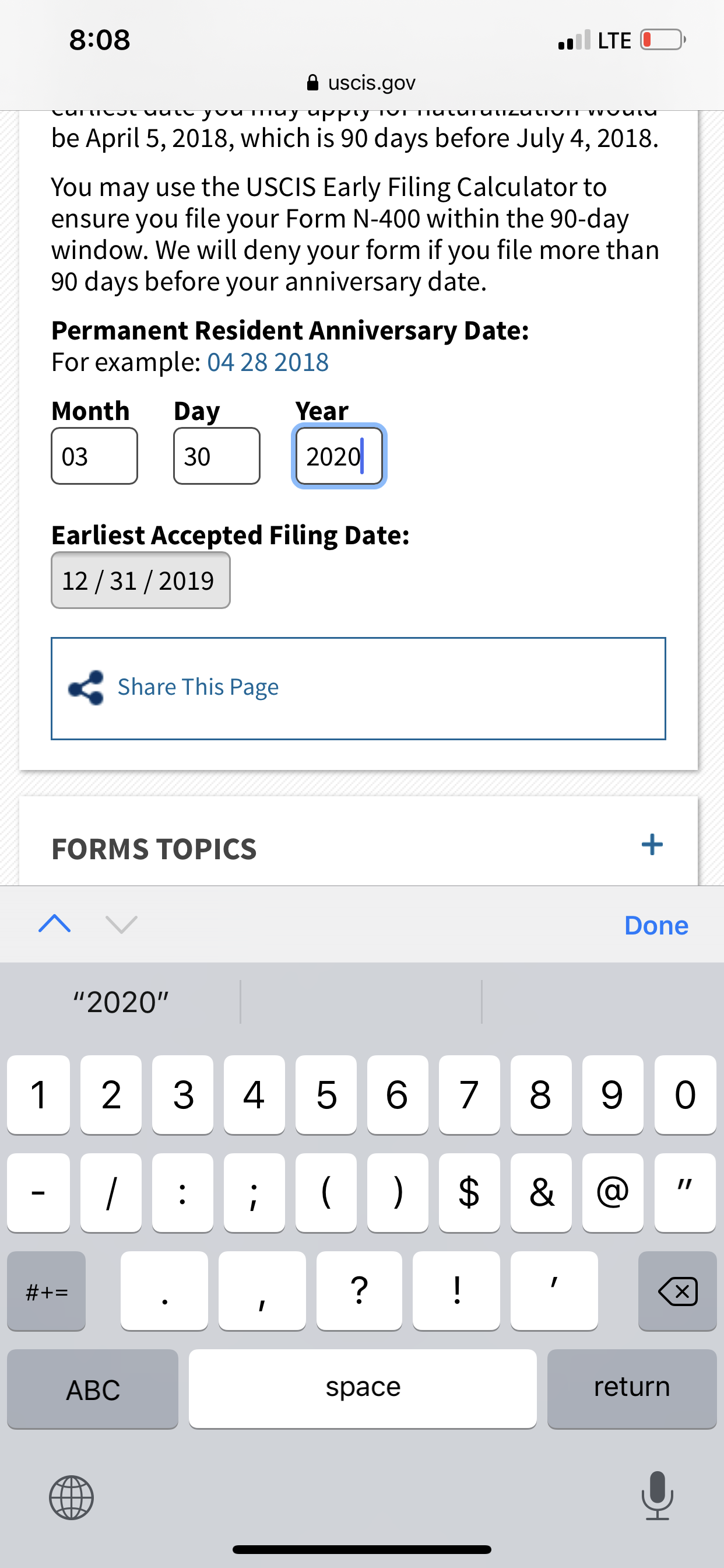Viewport: 724px width, 1568px height.
Task: Start dictation with the microphone
Action: 657,1496
